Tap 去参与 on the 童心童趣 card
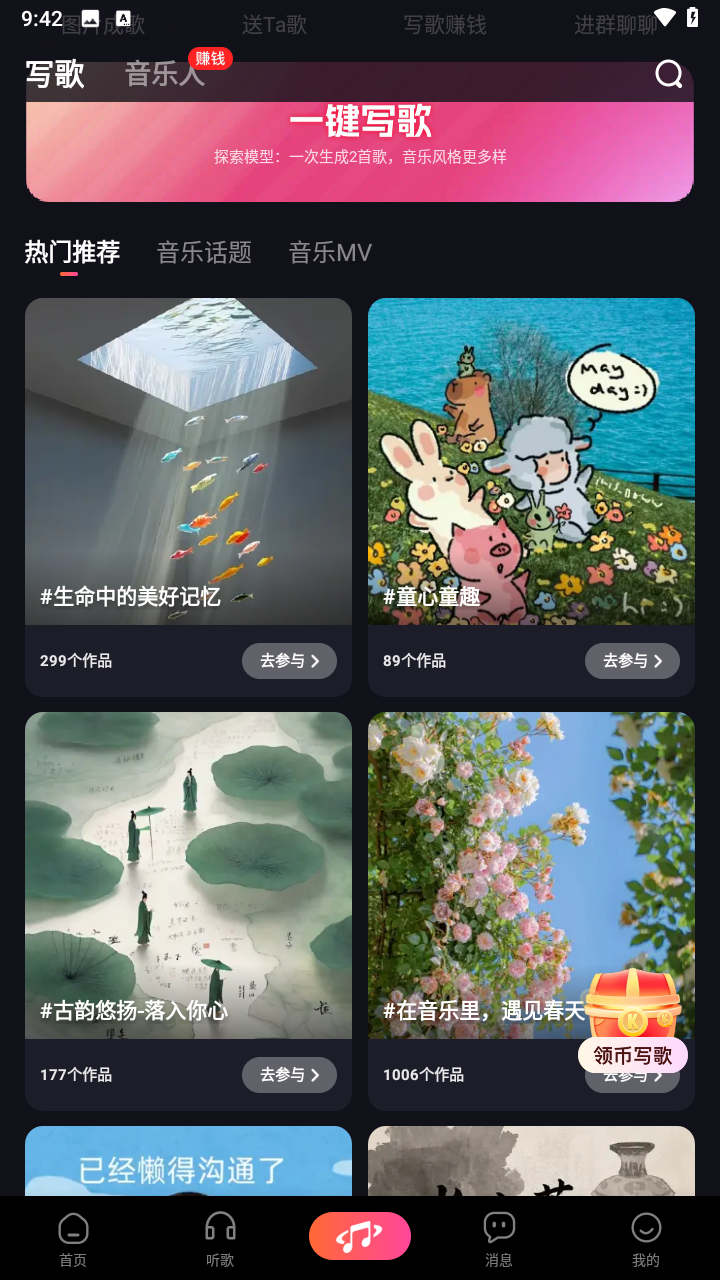Image resolution: width=720 pixels, height=1280 pixels. [x=632, y=660]
